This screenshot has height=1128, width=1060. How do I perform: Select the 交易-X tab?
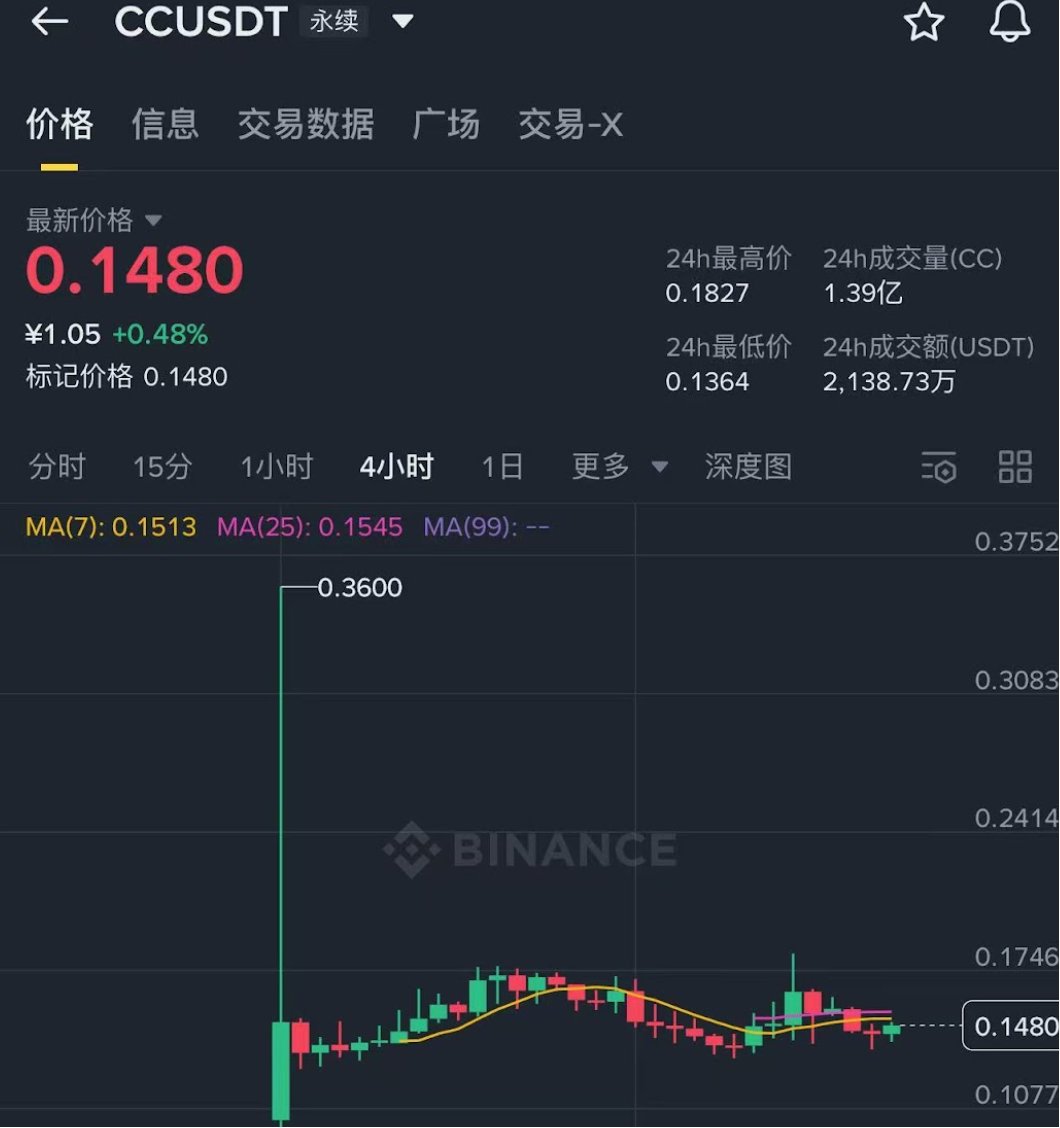coord(570,125)
